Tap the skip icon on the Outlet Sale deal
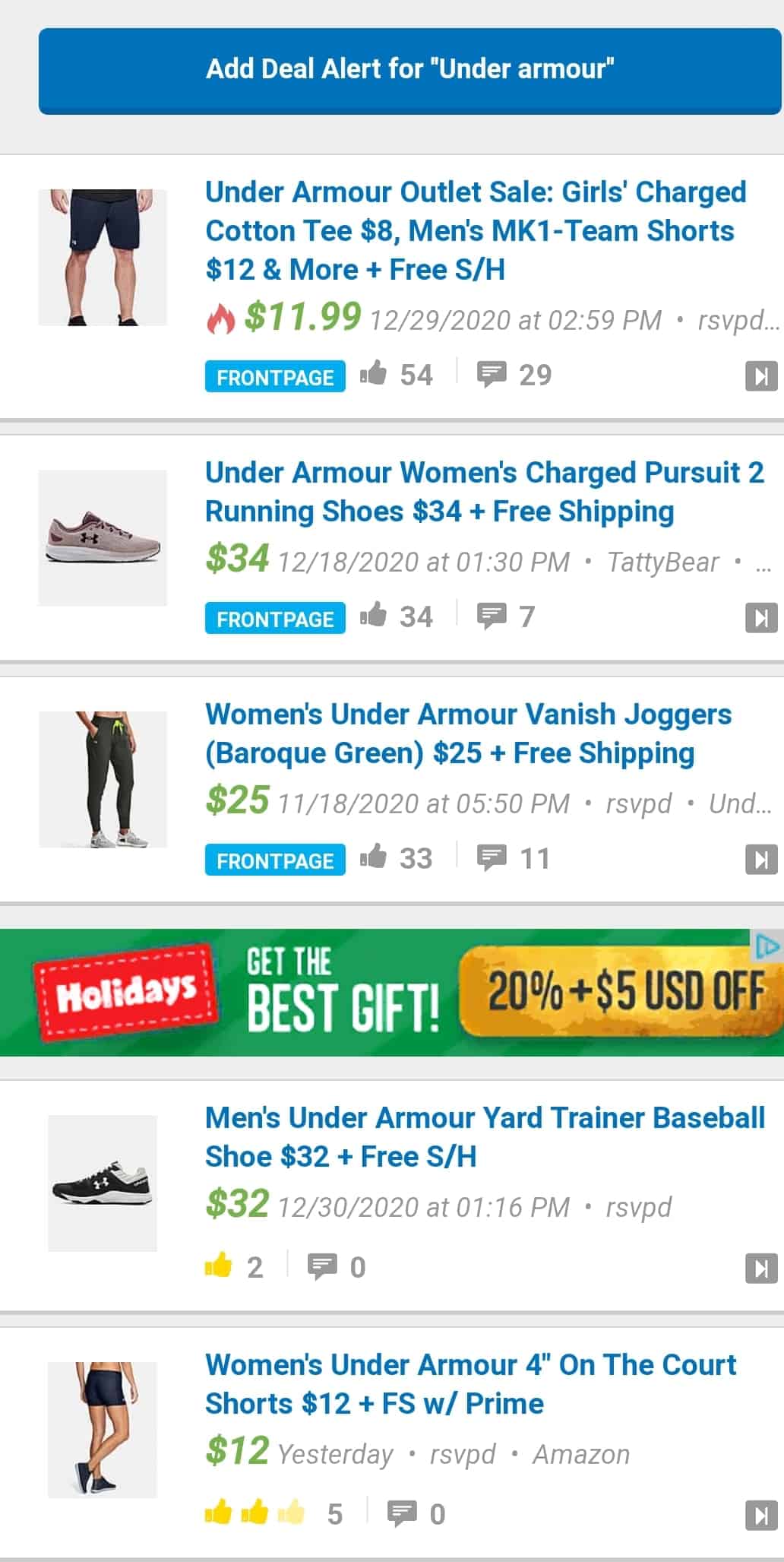This screenshot has height=1562, width=784. (760, 376)
